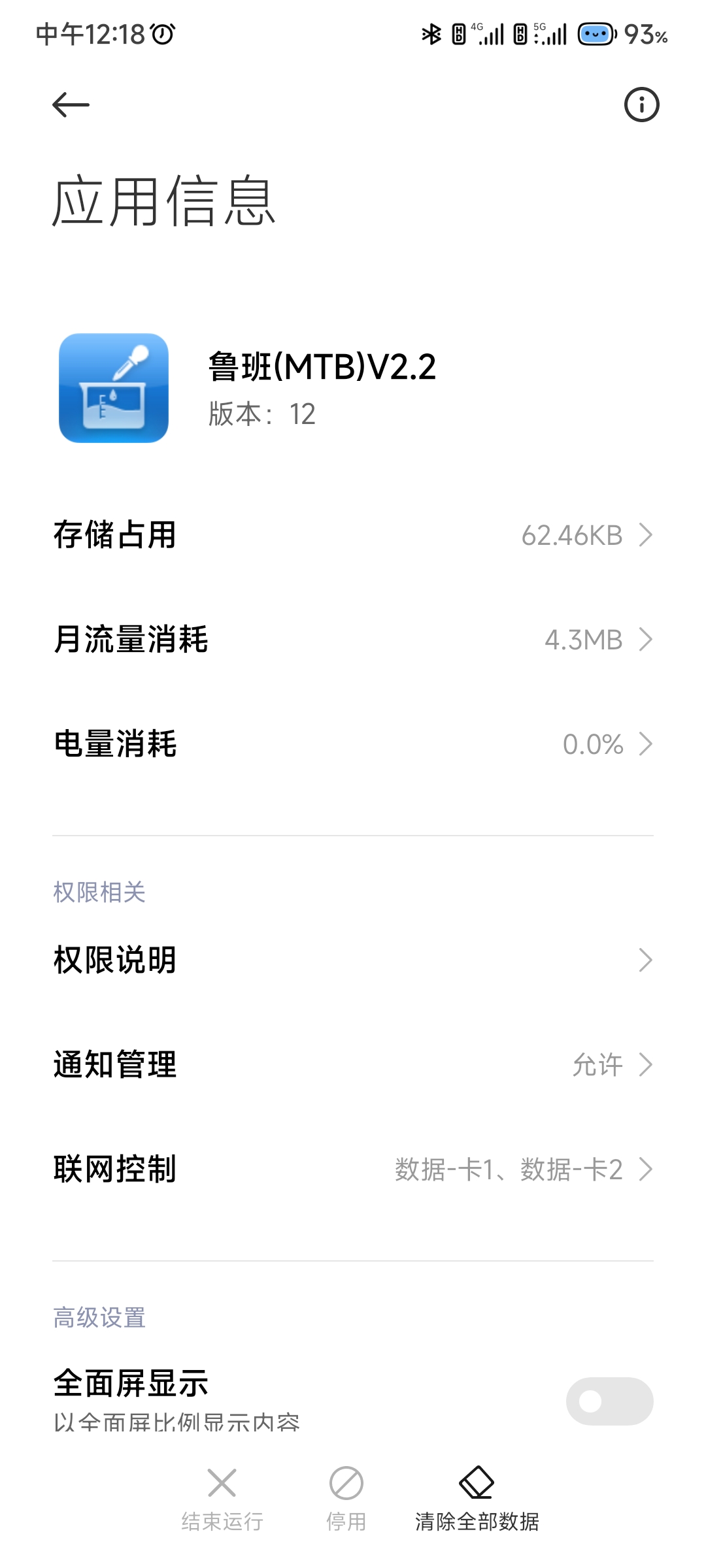Tap 清除全部数据 to clear data
The width and height of the screenshot is (706, 1568).
coord(477,1499)
